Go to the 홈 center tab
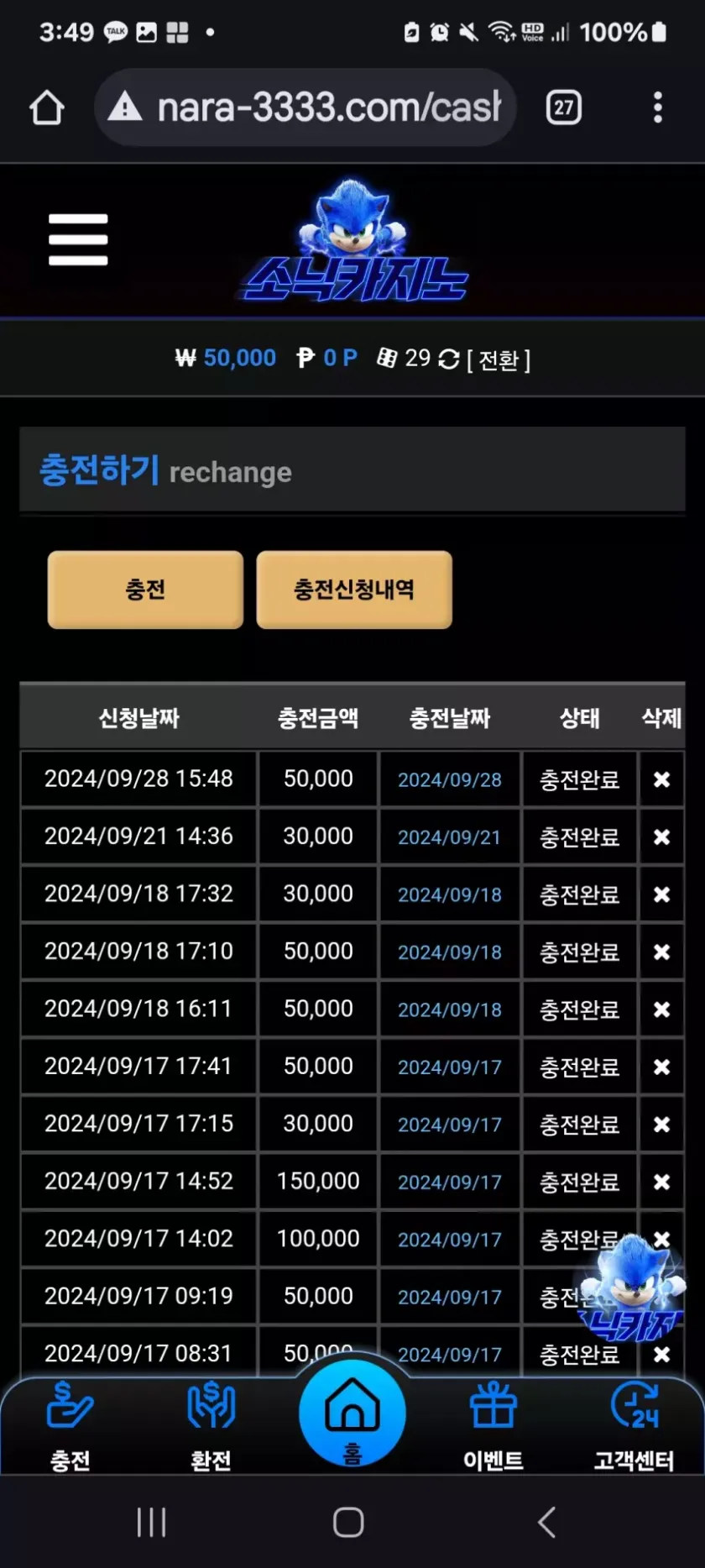 352,1415
